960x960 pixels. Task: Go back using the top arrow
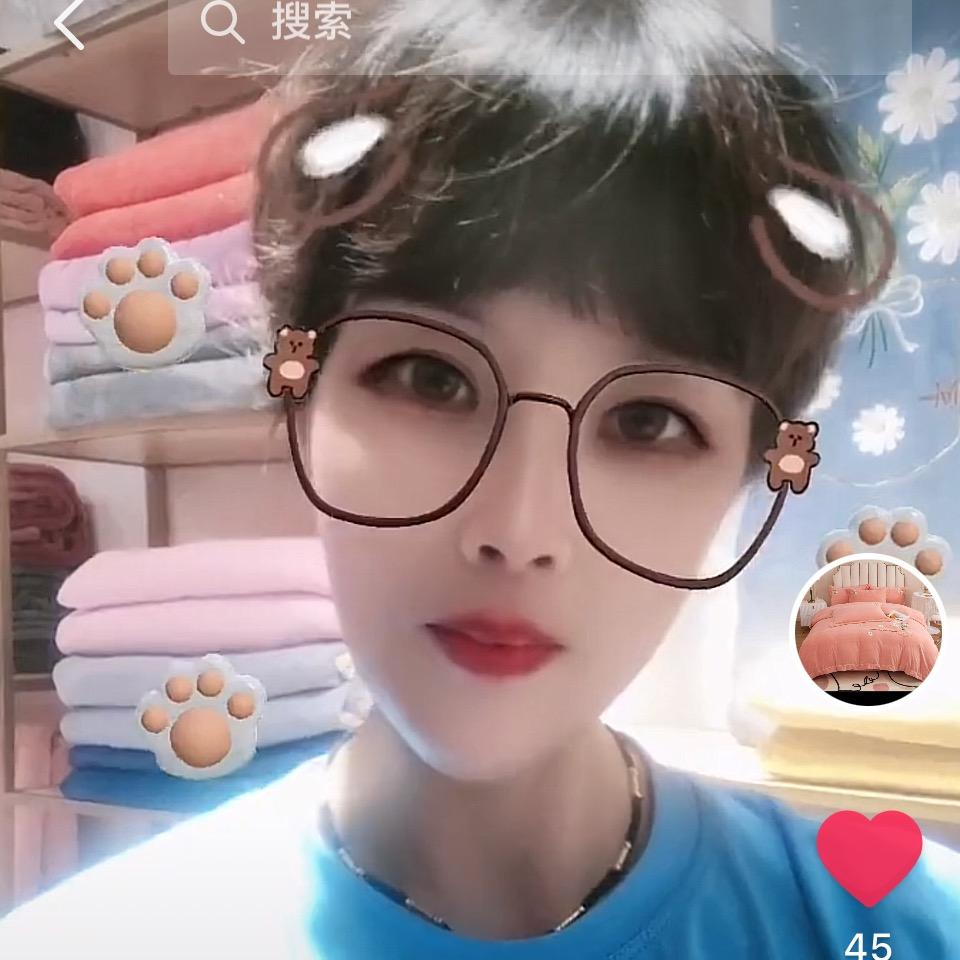coord(69,24)
